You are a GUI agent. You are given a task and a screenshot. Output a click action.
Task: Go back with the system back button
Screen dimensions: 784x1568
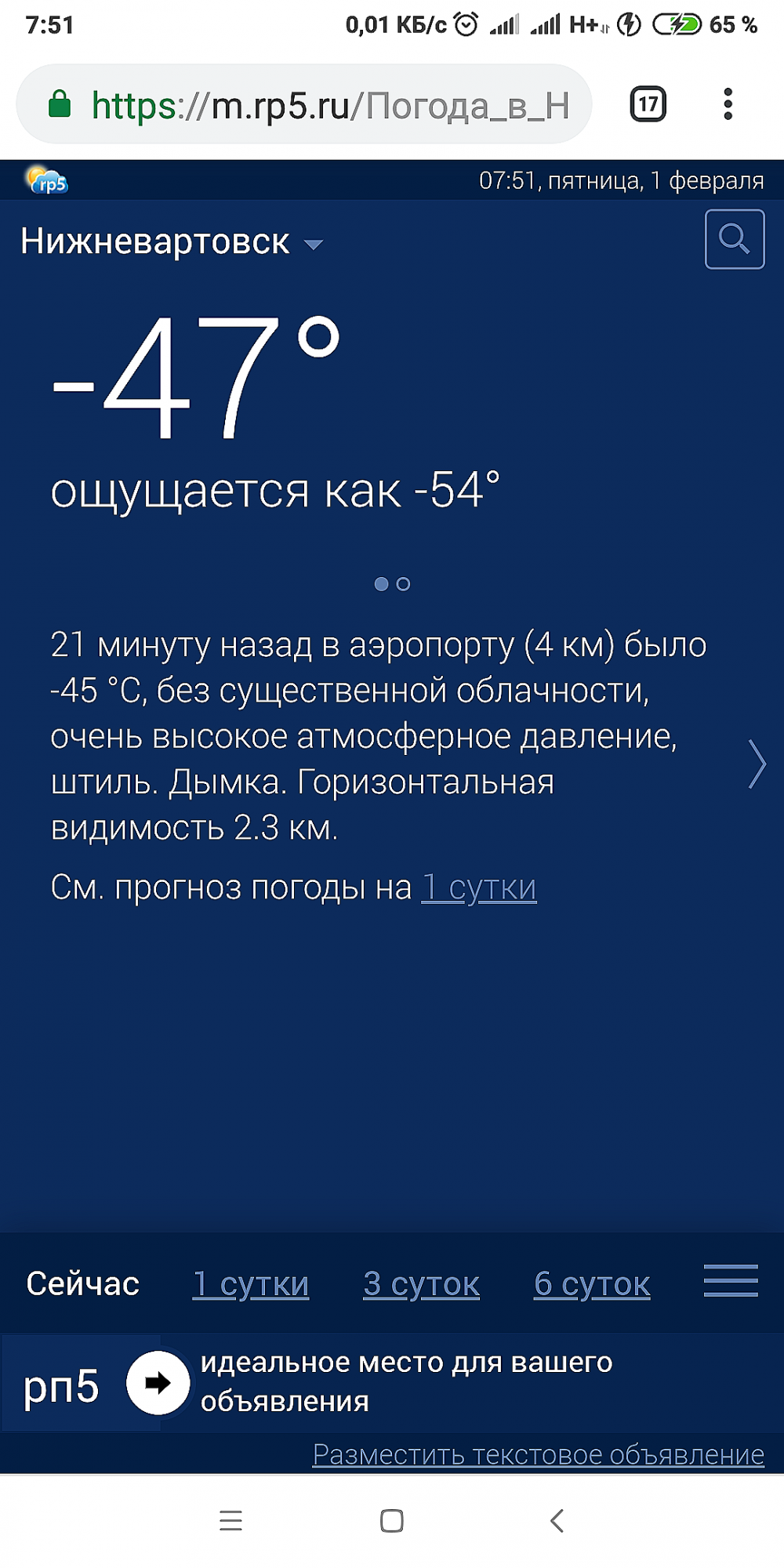pos(557,1521)
